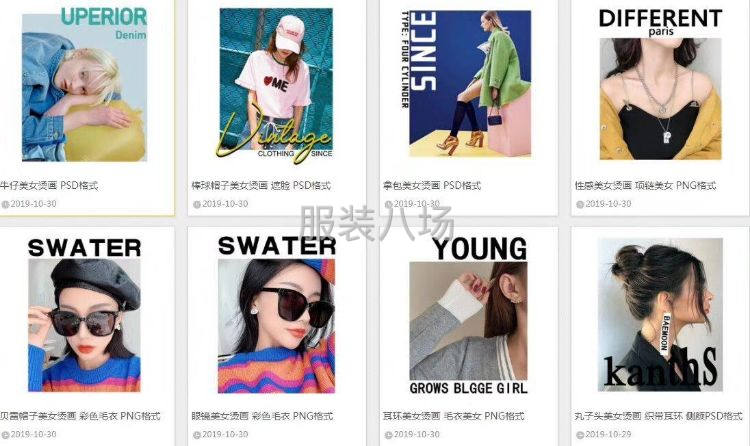Open the SWATER 眼镜美女烫画 card
The width and height of the screenshot is (750, 446).
(x=276, y=315)
